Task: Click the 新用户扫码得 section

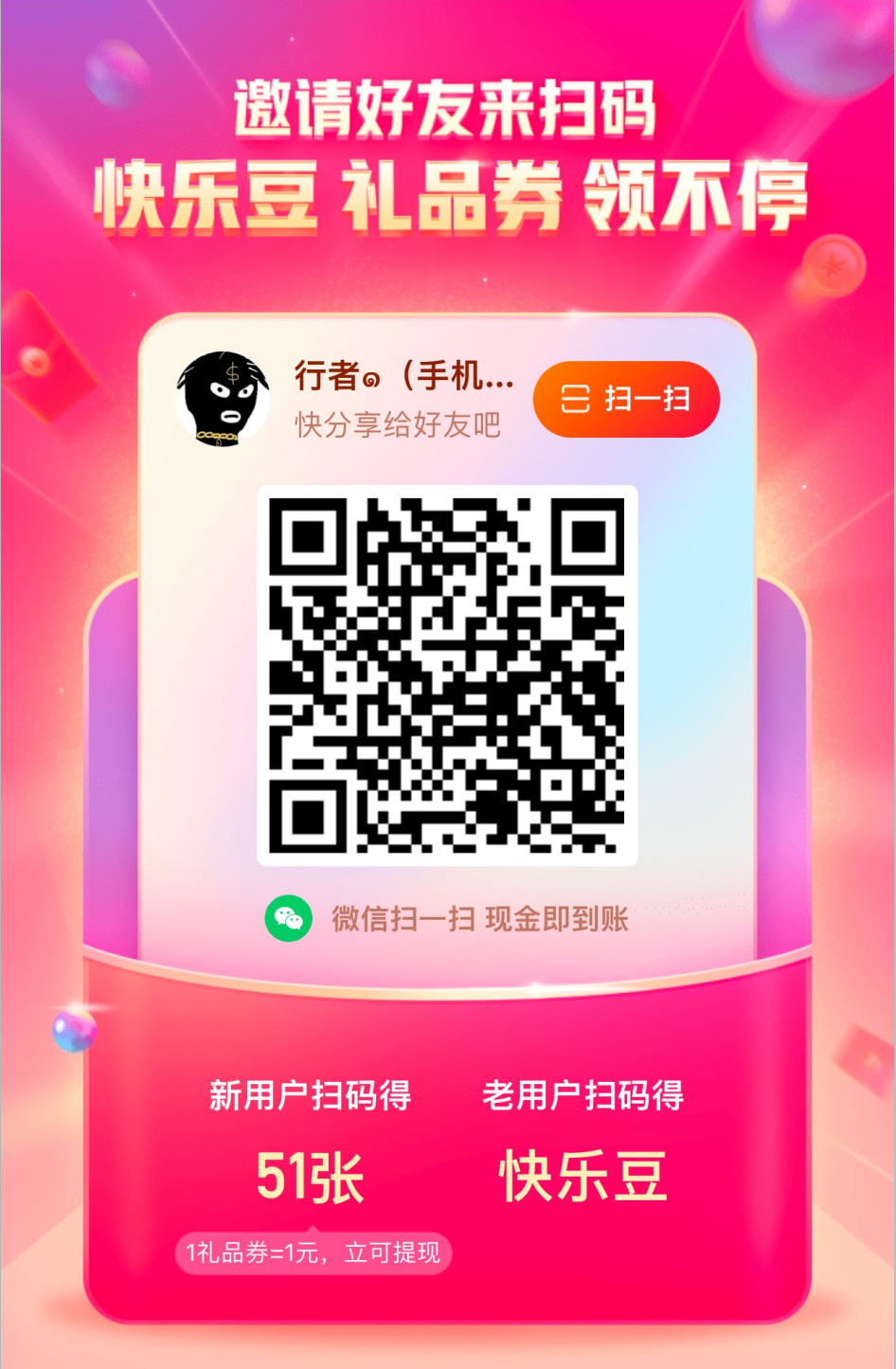Action: [x=310, y=1095]
